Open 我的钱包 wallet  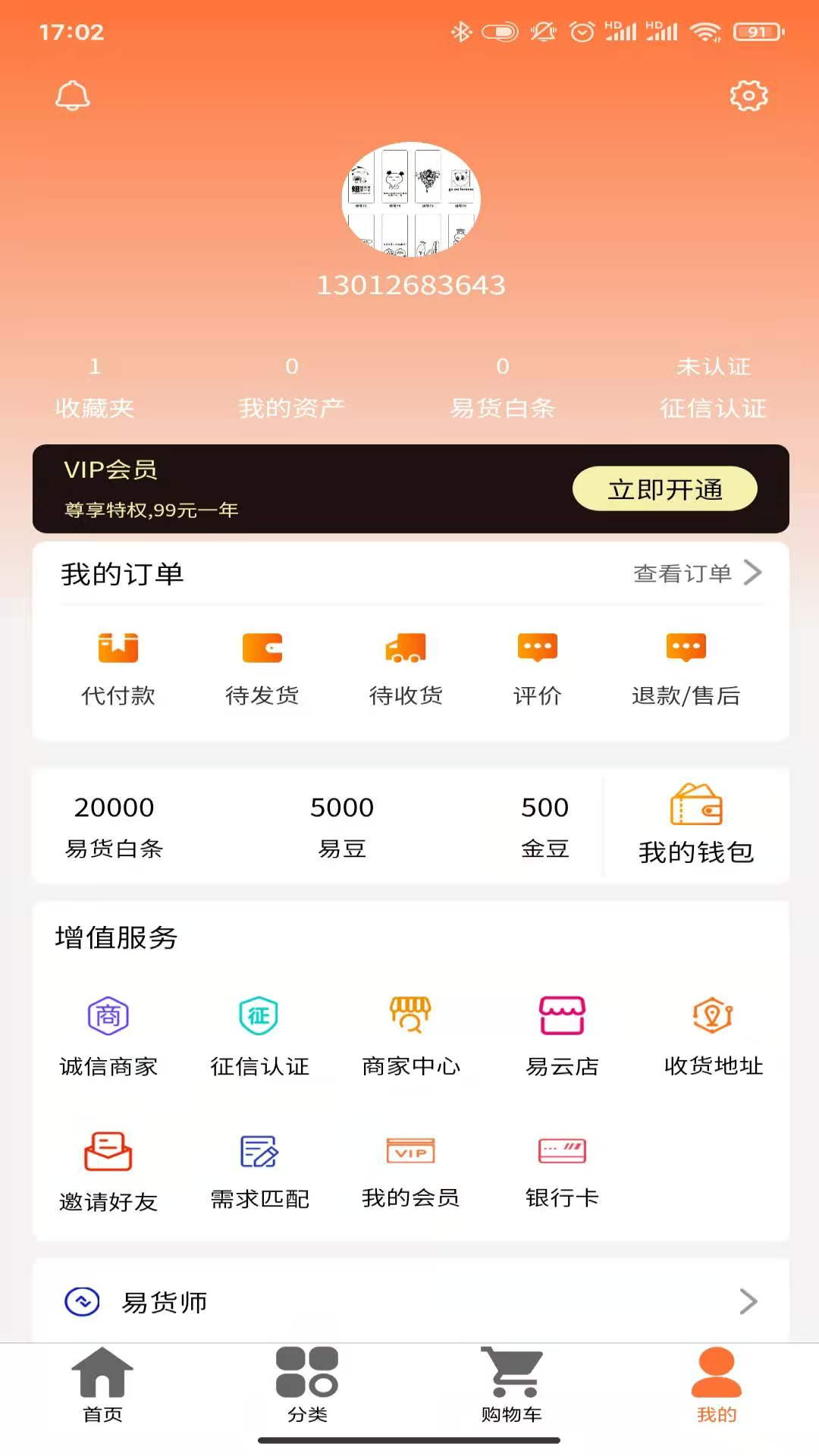(x=696, y=825)
